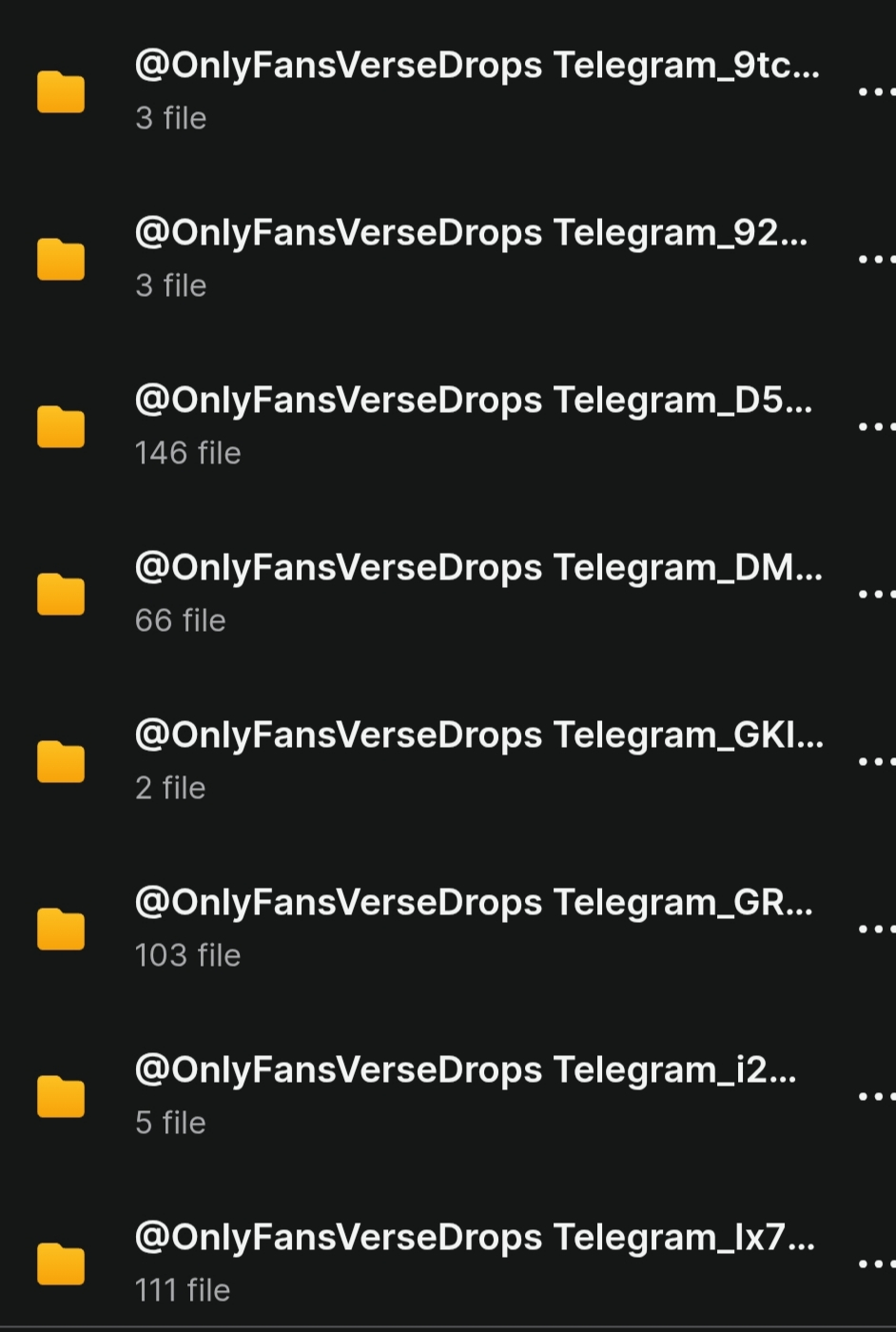Open overflow menu for the 146-file folder

point(876,427)
